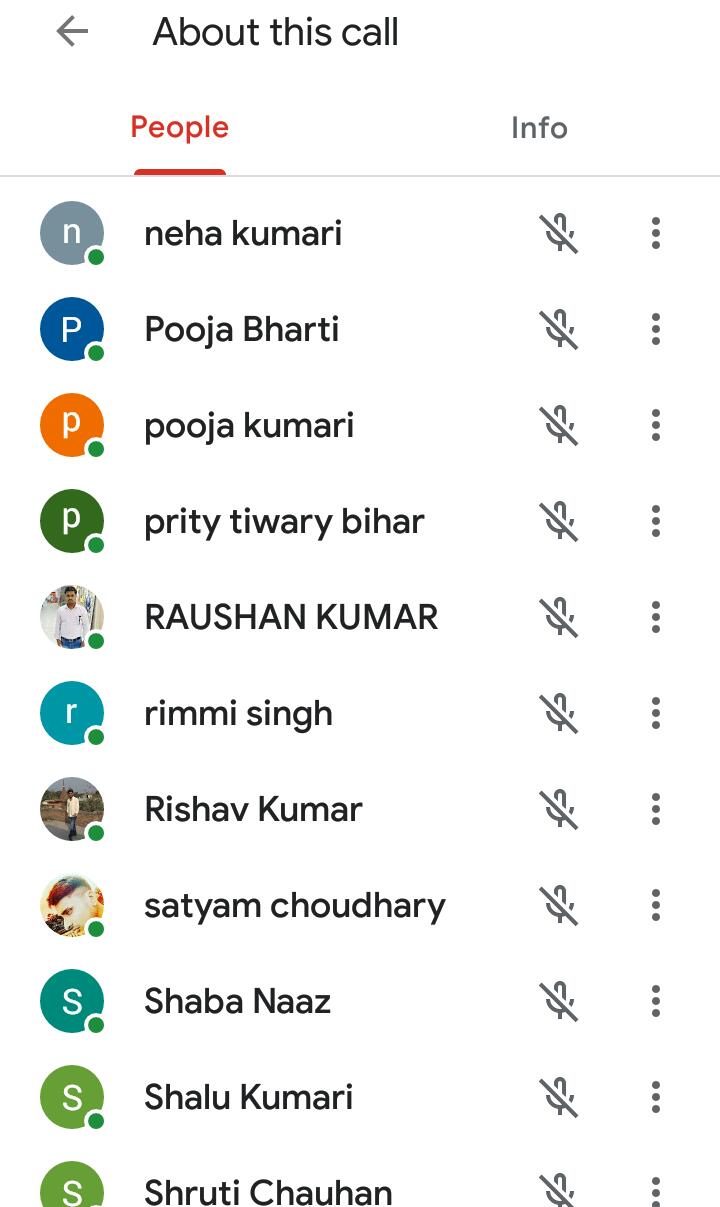This screenshot has height=1207, width=720.
Task: Open more options for RAUSHAN KUMAR
Action: tap(656, 617)
